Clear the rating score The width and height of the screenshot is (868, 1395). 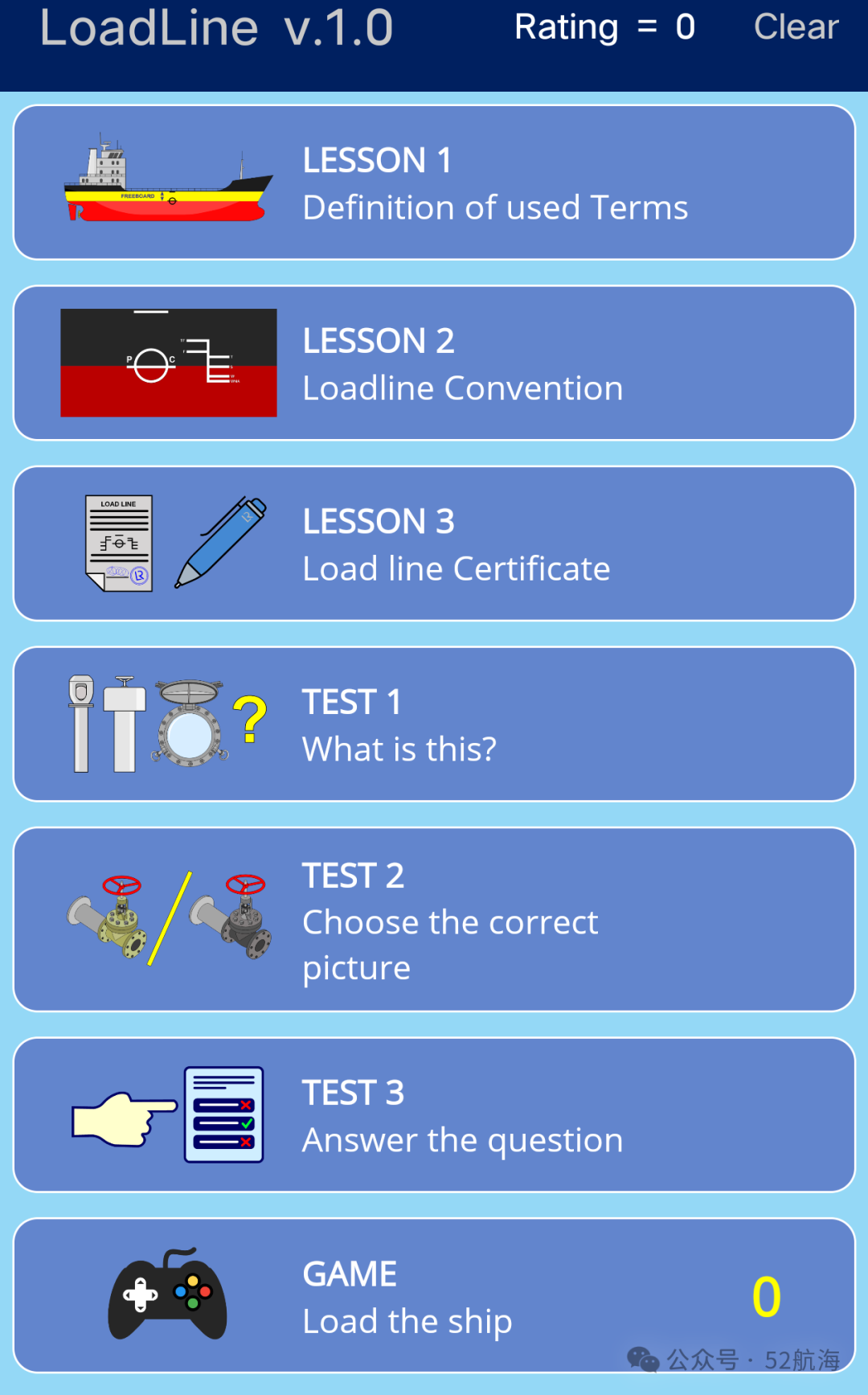(796, 27)
